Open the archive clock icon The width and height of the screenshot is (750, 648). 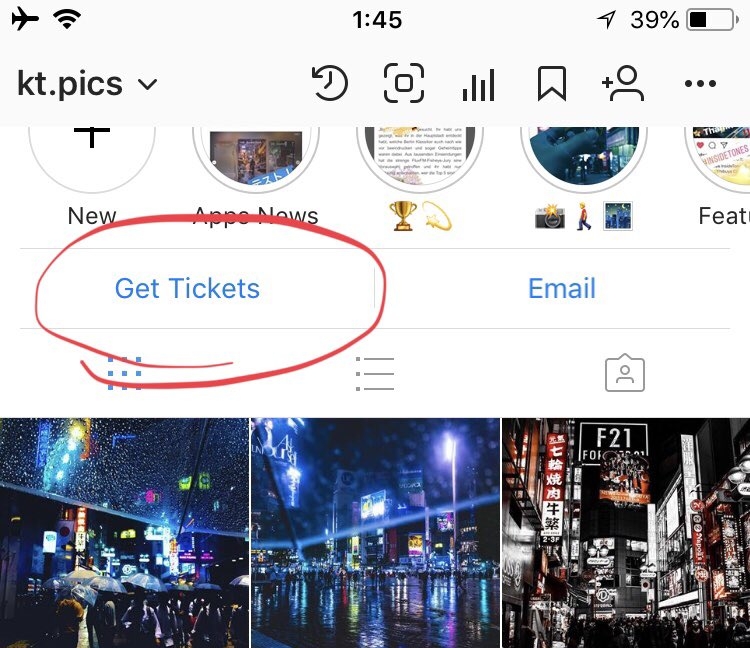[329, 84]
